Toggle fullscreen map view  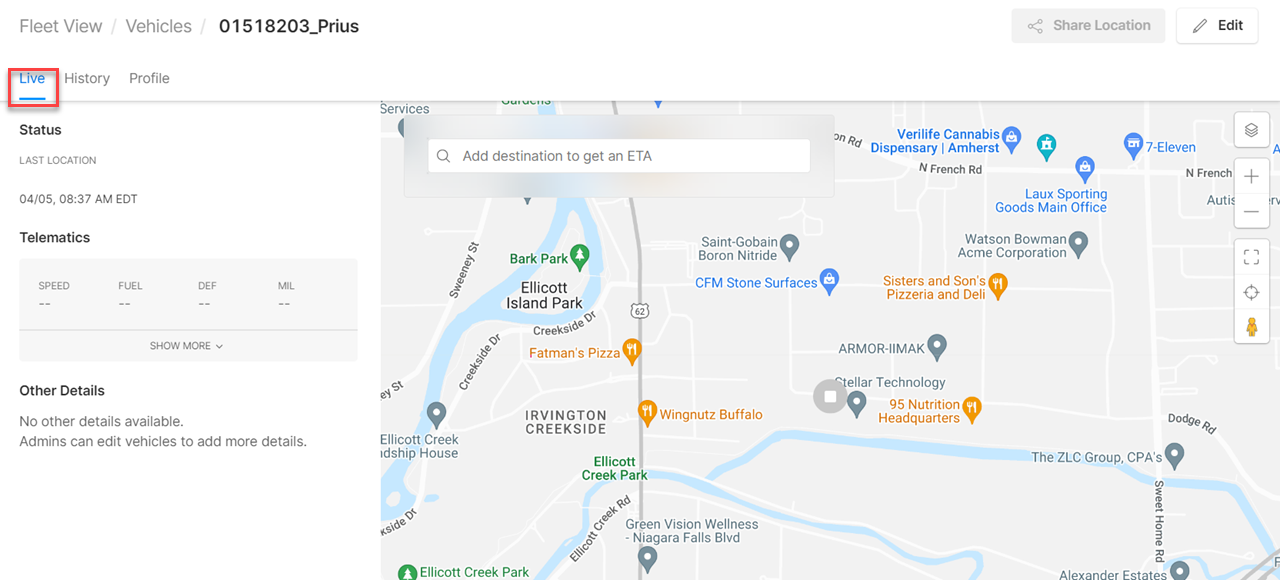(x=1251, y=257)
